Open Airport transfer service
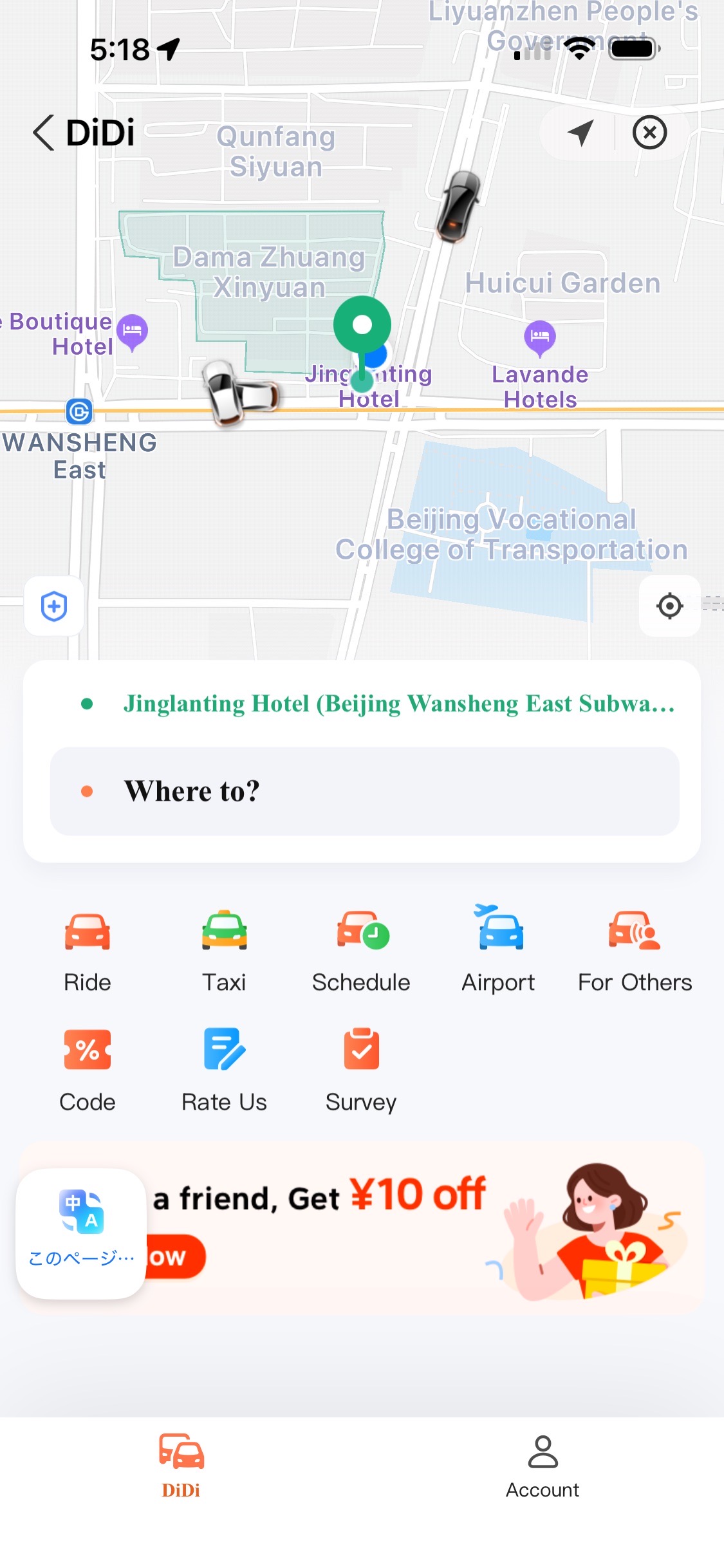Viewport: 724px width, 1568px height. point(498,951)
